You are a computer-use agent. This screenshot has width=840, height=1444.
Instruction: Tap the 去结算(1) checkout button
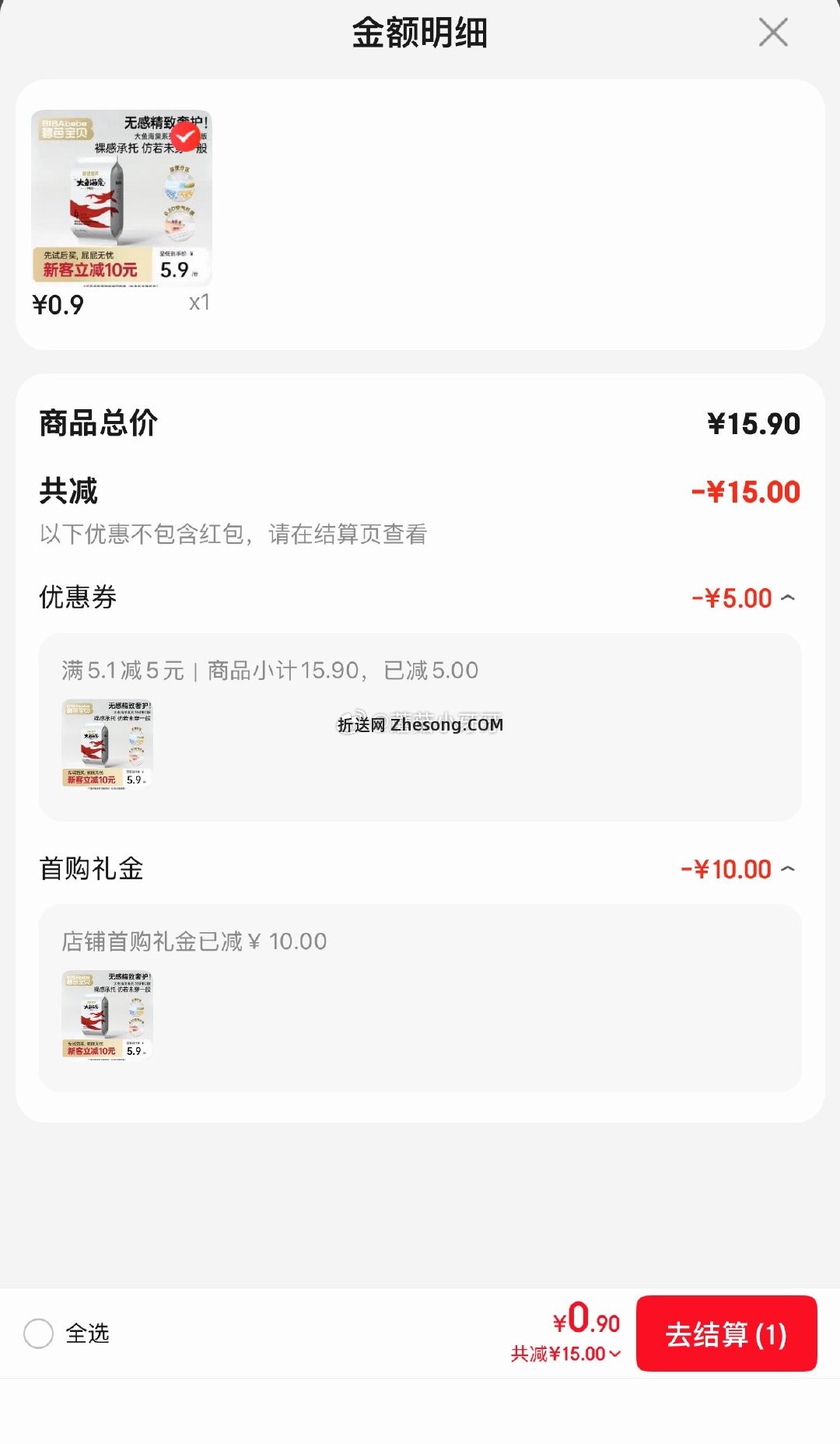click(x=726, y=1332)
